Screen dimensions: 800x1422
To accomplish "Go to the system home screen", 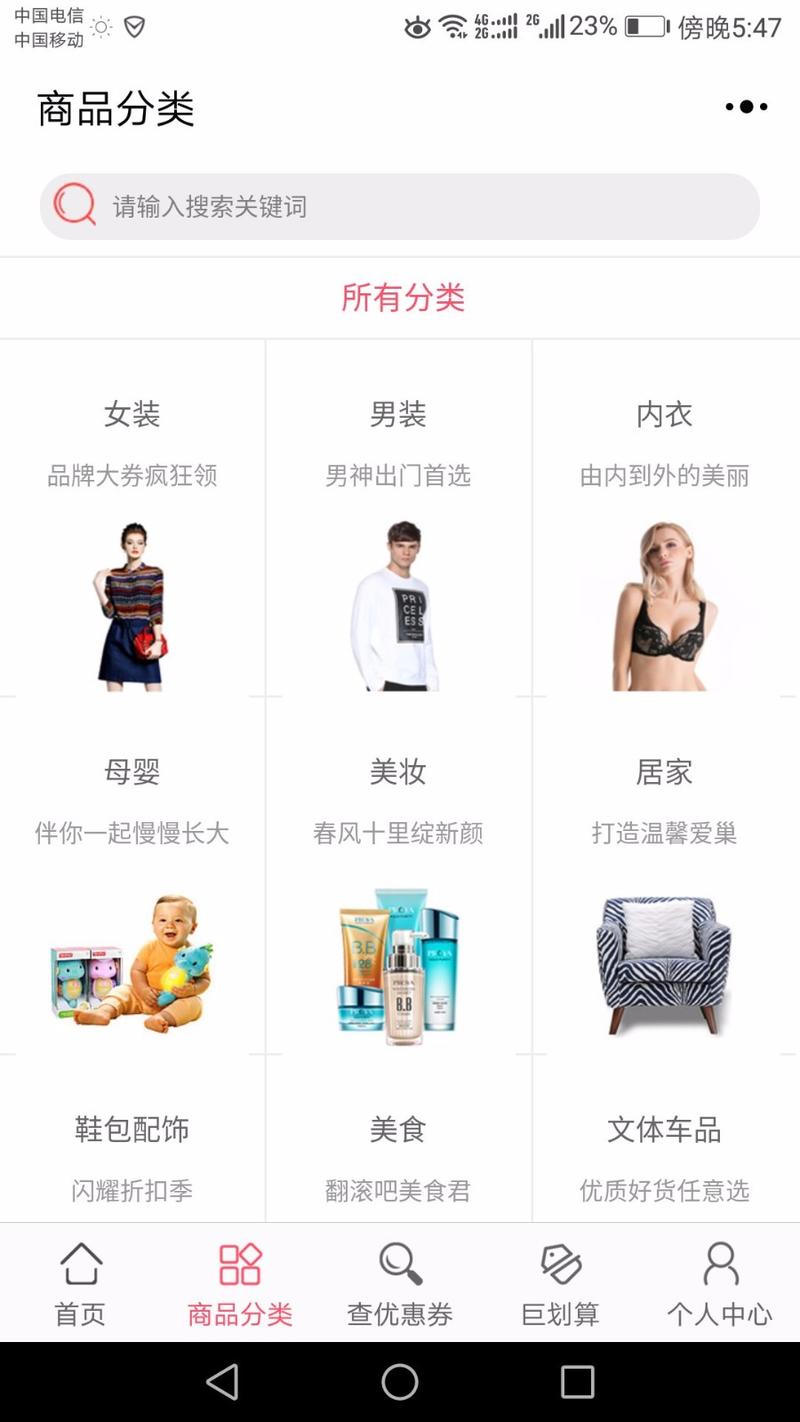I will 400,1382.
